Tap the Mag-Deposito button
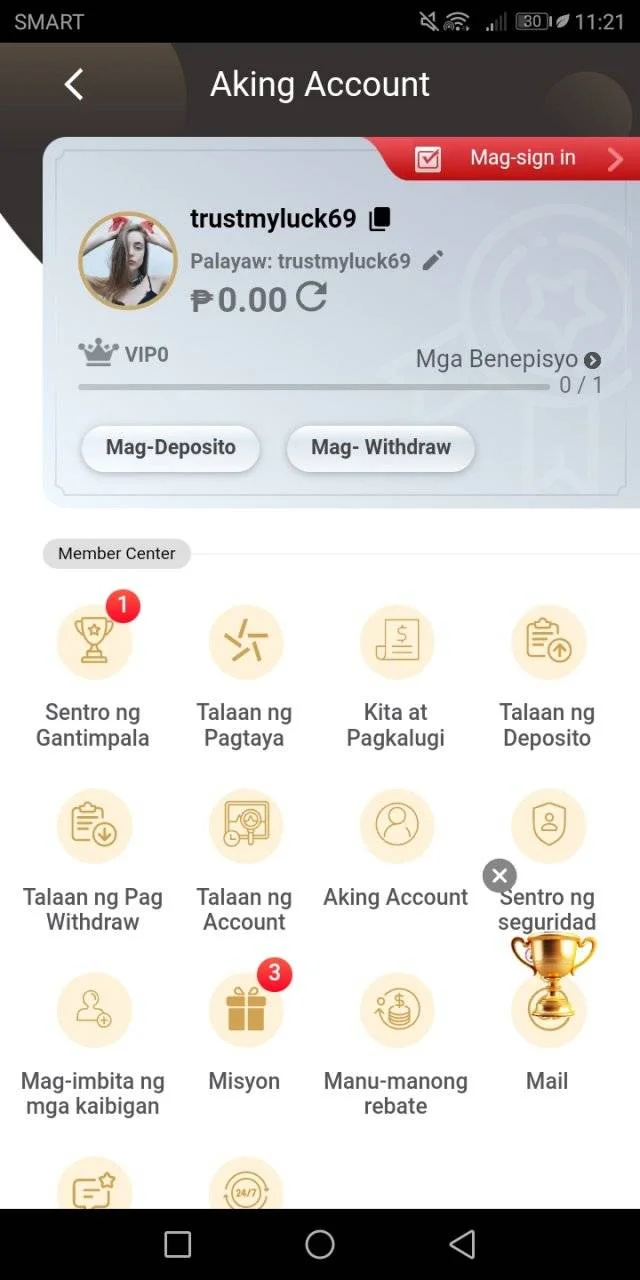The height and width of the screenshot is (1280, 640). click(x=171, y=448)
